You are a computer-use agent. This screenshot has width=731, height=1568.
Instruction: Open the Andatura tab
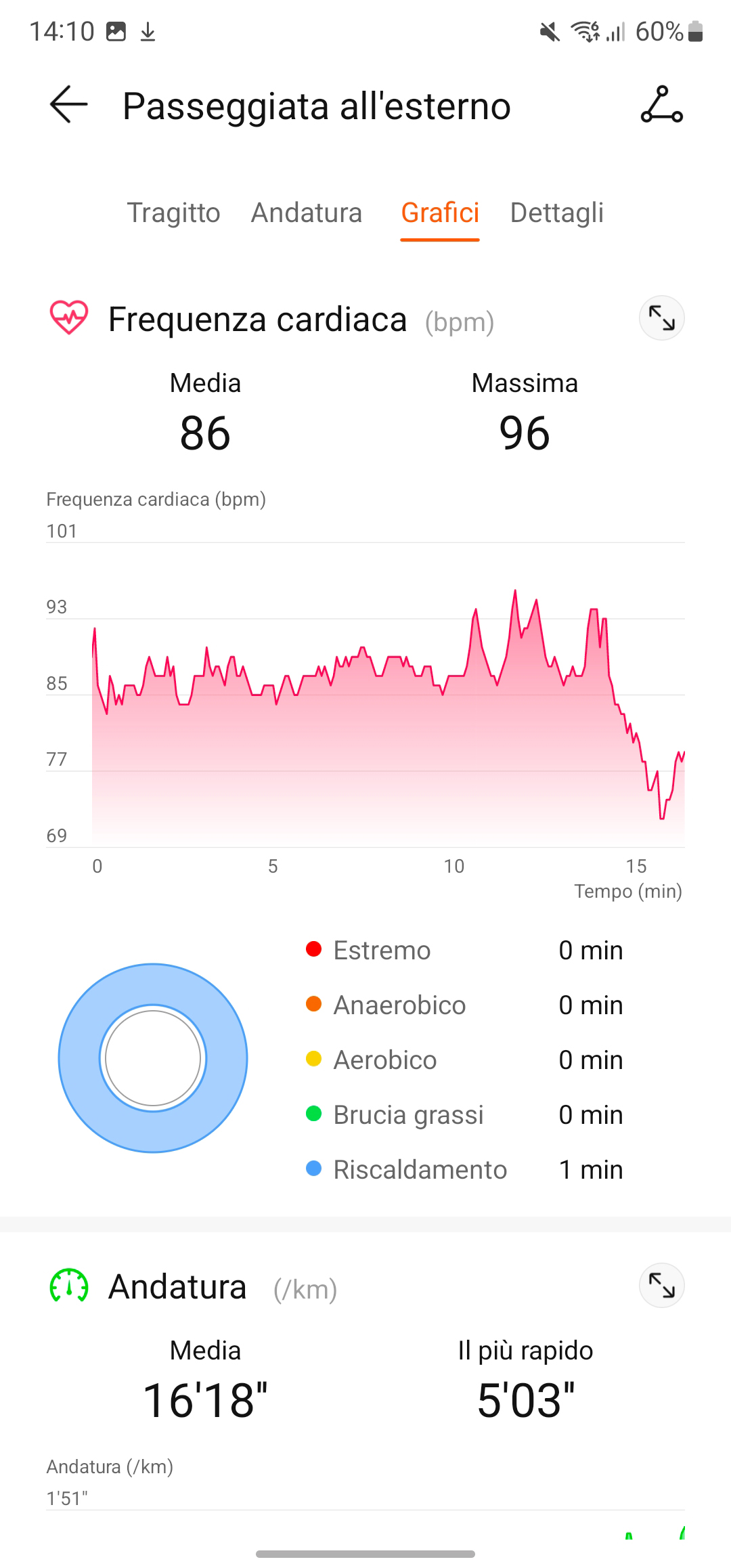pyautogui.click(x=307, y=213)
